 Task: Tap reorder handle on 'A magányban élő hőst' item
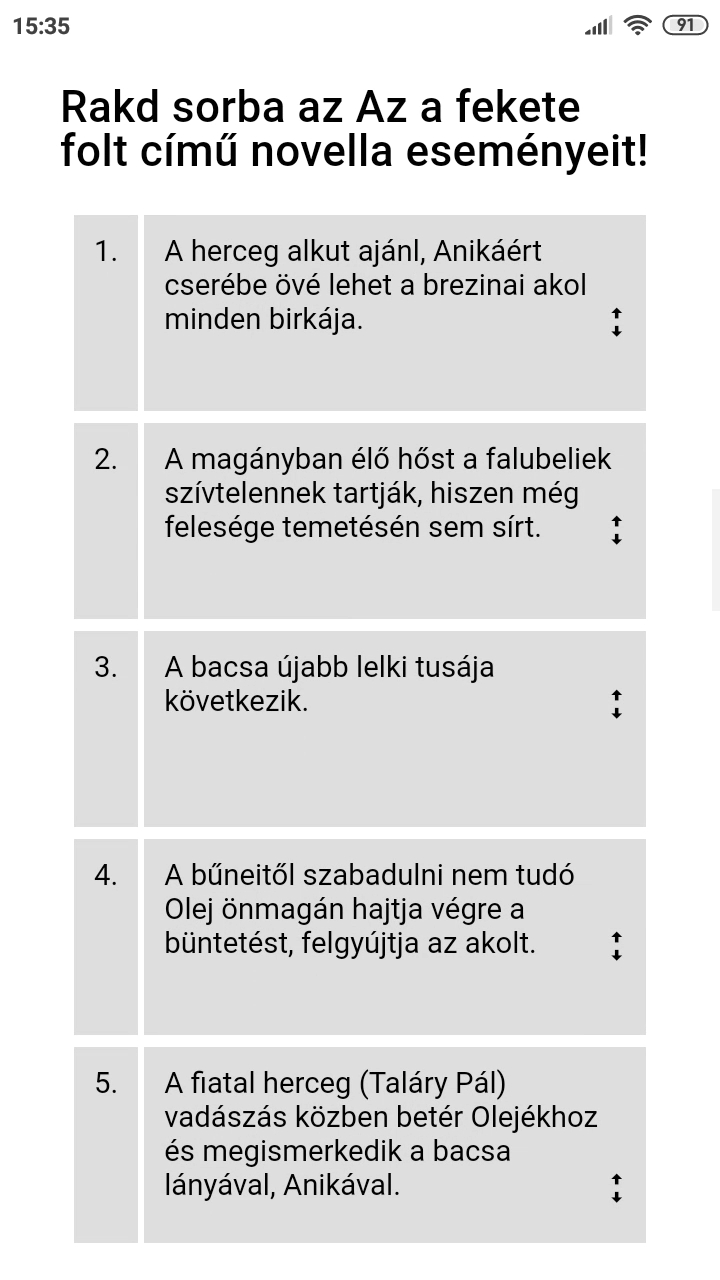[x=616, y=530]
